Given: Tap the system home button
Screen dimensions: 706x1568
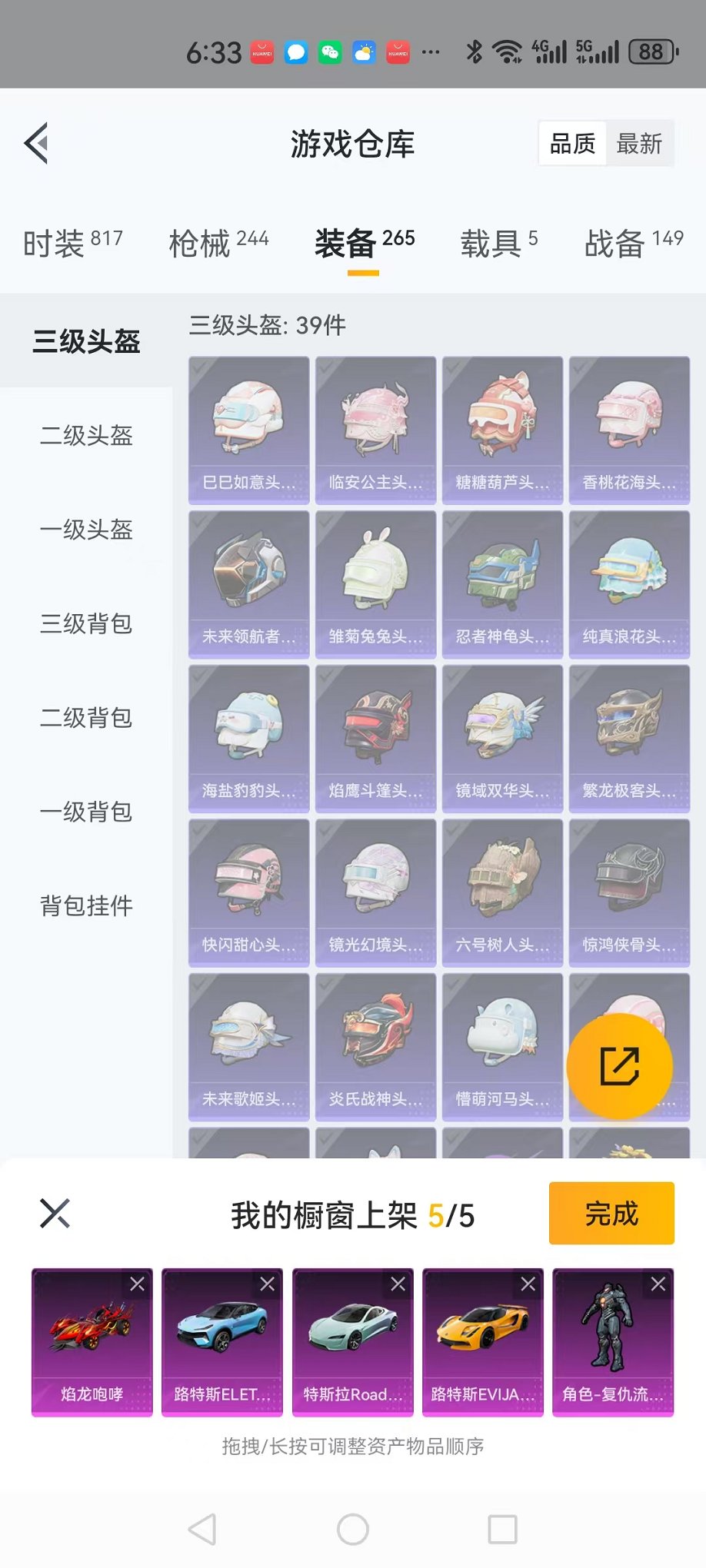Looking at the screenshot, I should pyautogui.click(x=353, y=1530).
